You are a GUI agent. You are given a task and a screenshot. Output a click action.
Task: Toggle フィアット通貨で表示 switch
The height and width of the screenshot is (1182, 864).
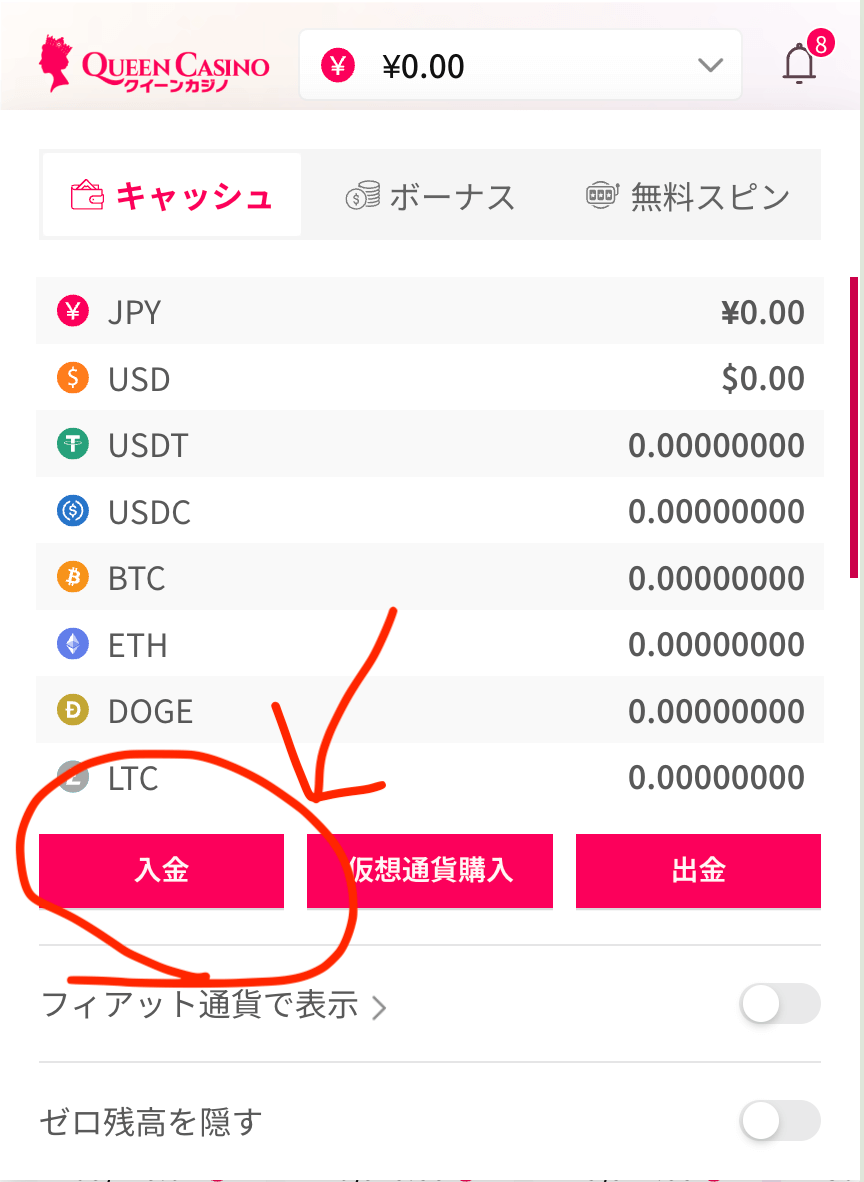click(x=780, y=1004)
